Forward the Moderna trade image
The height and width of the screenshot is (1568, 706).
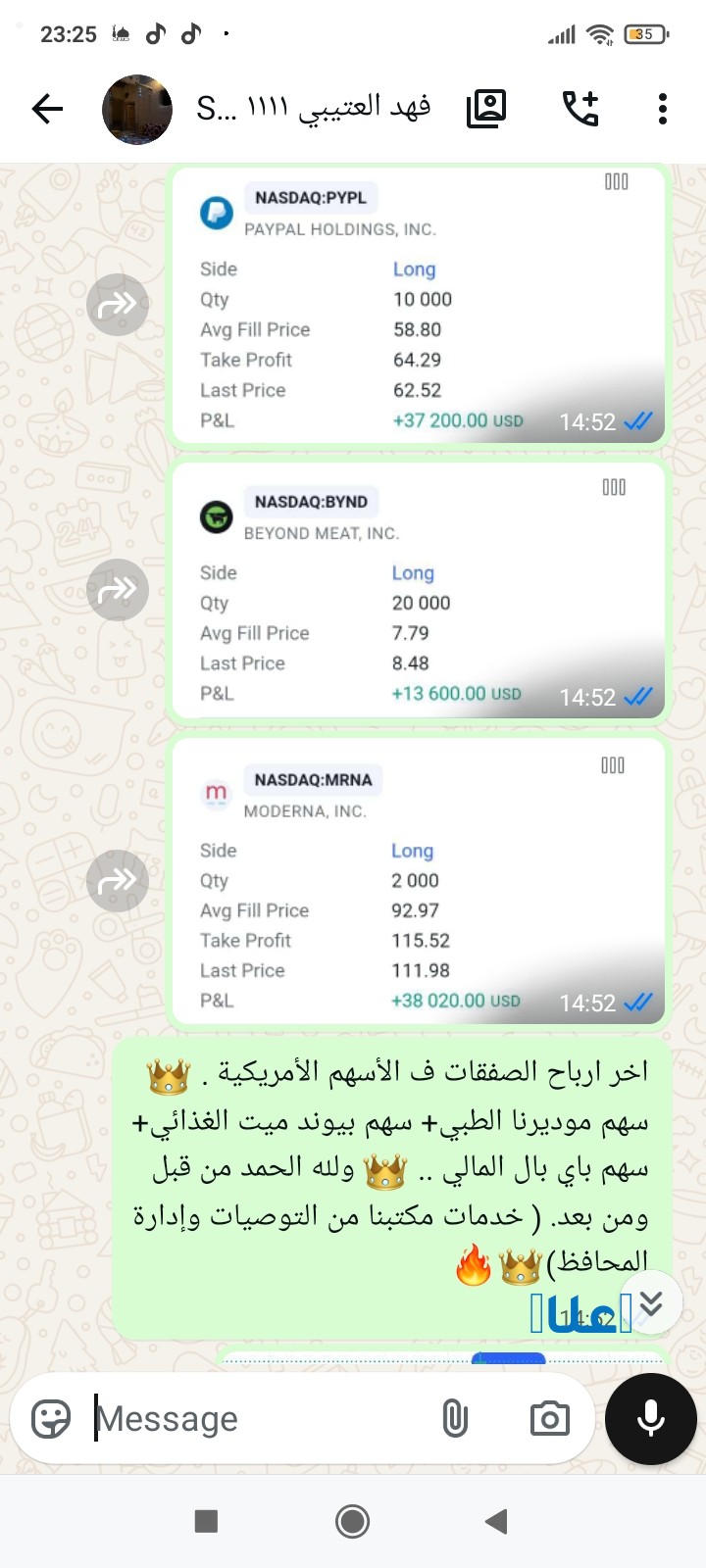point(118,880)
